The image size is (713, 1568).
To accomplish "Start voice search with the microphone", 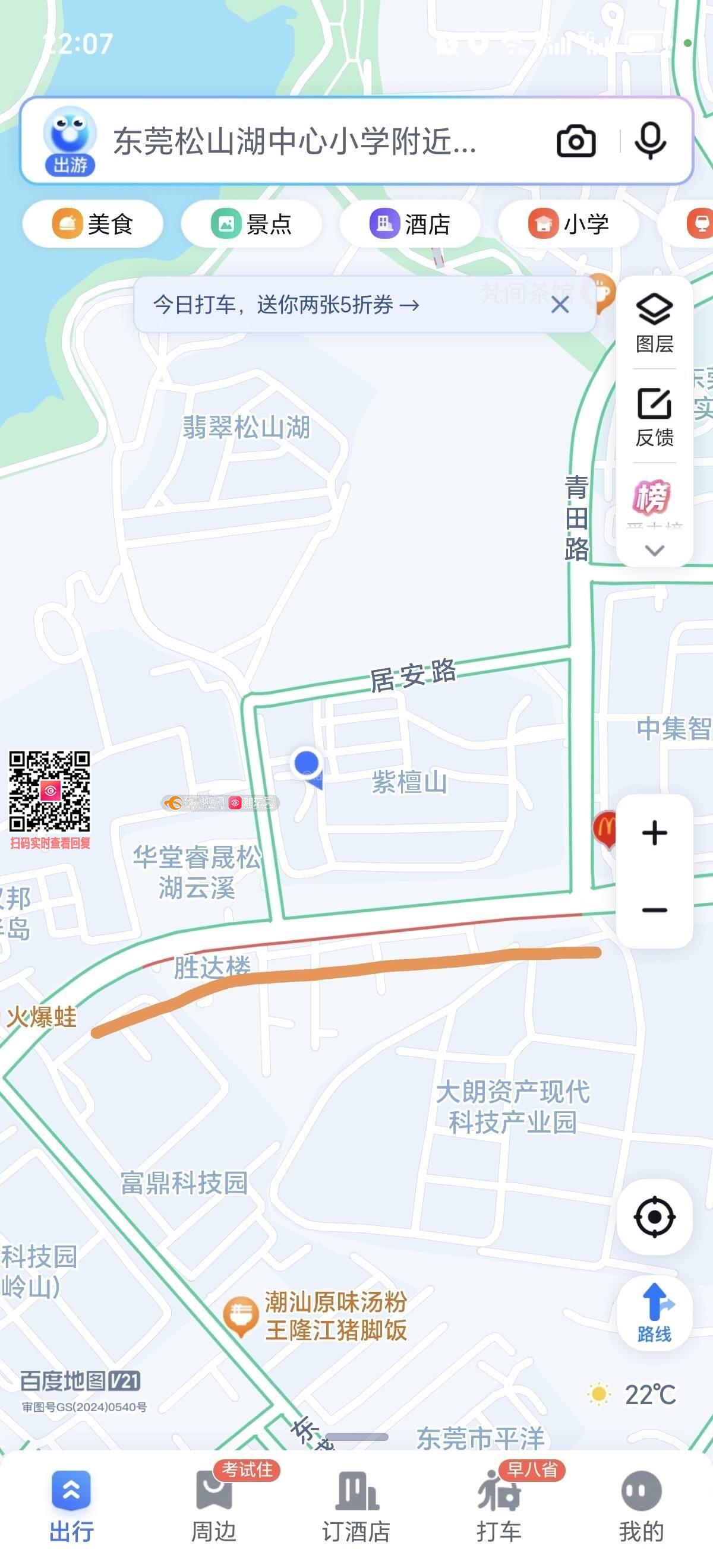I will [650, 141].
